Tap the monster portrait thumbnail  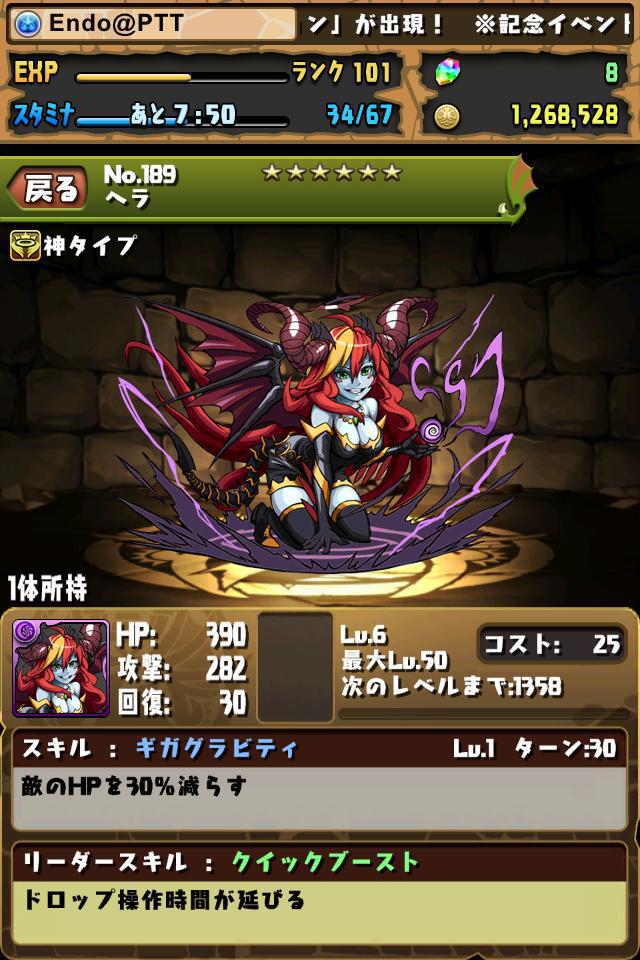(x=61, y=668)
